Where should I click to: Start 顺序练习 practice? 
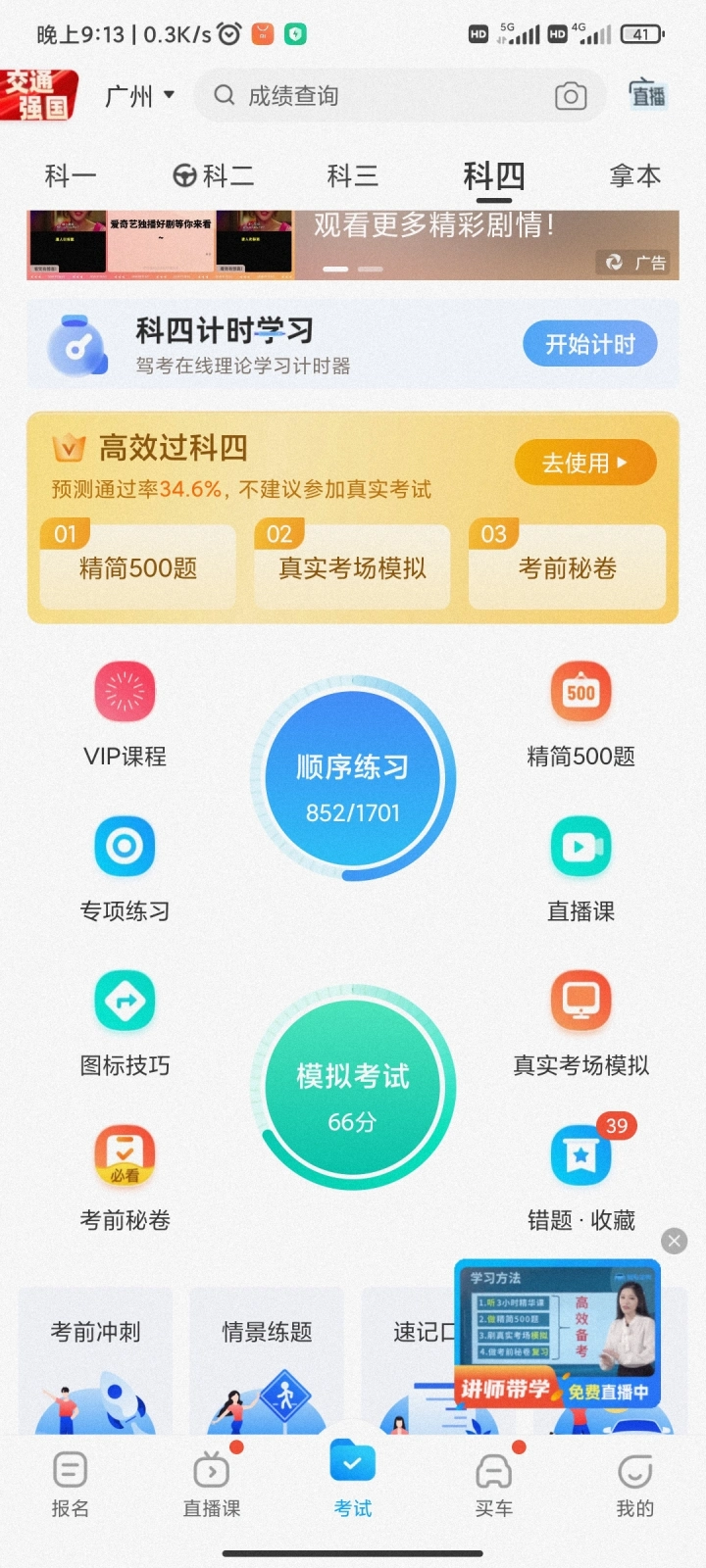tap(353, 778)
